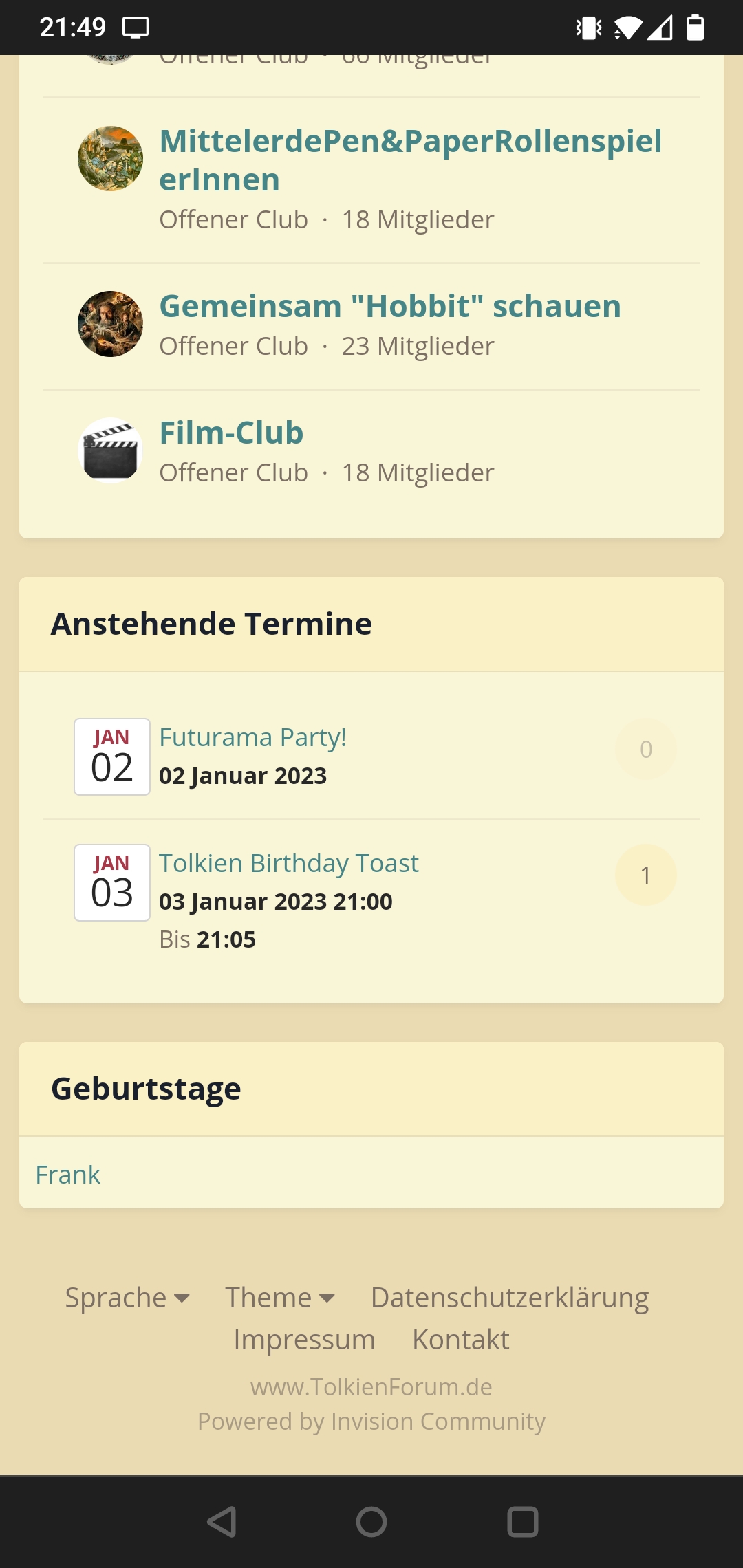Expand the Sprache language dropdown
This screenshot has height=1568, width=743.
(x=127, y=1298)
